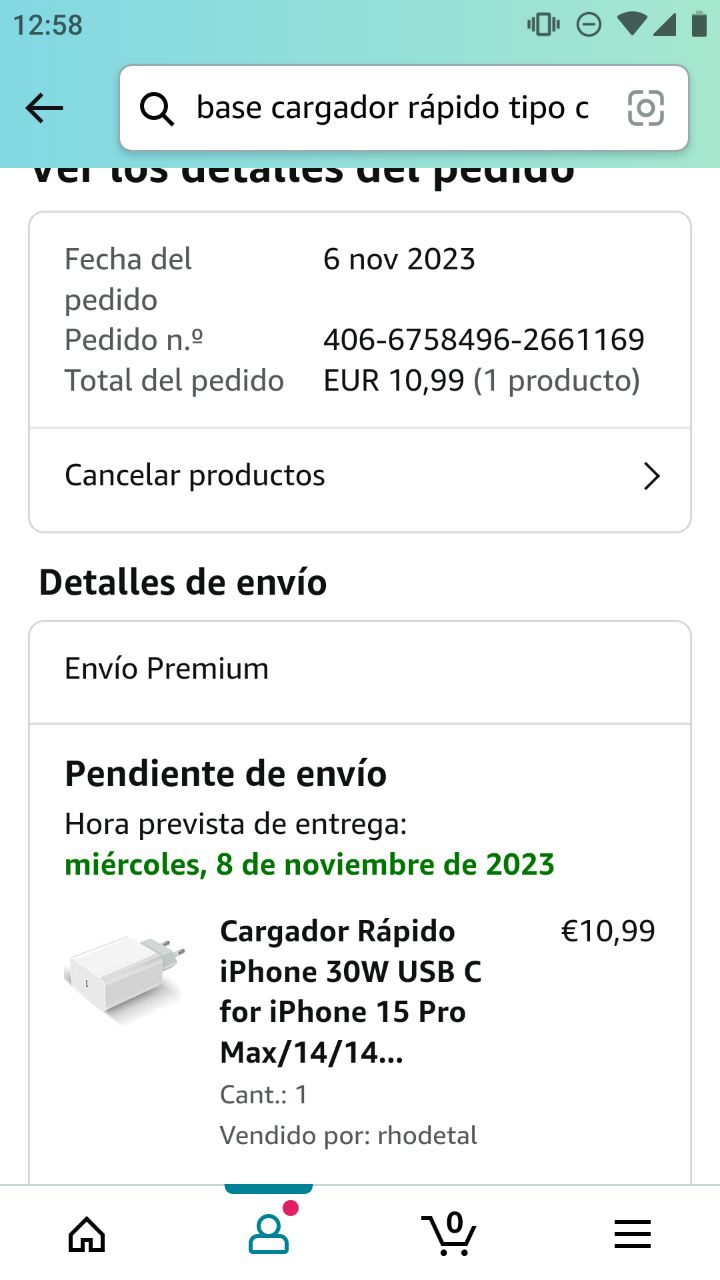Open Cancelar productos option

pos(360,476)
